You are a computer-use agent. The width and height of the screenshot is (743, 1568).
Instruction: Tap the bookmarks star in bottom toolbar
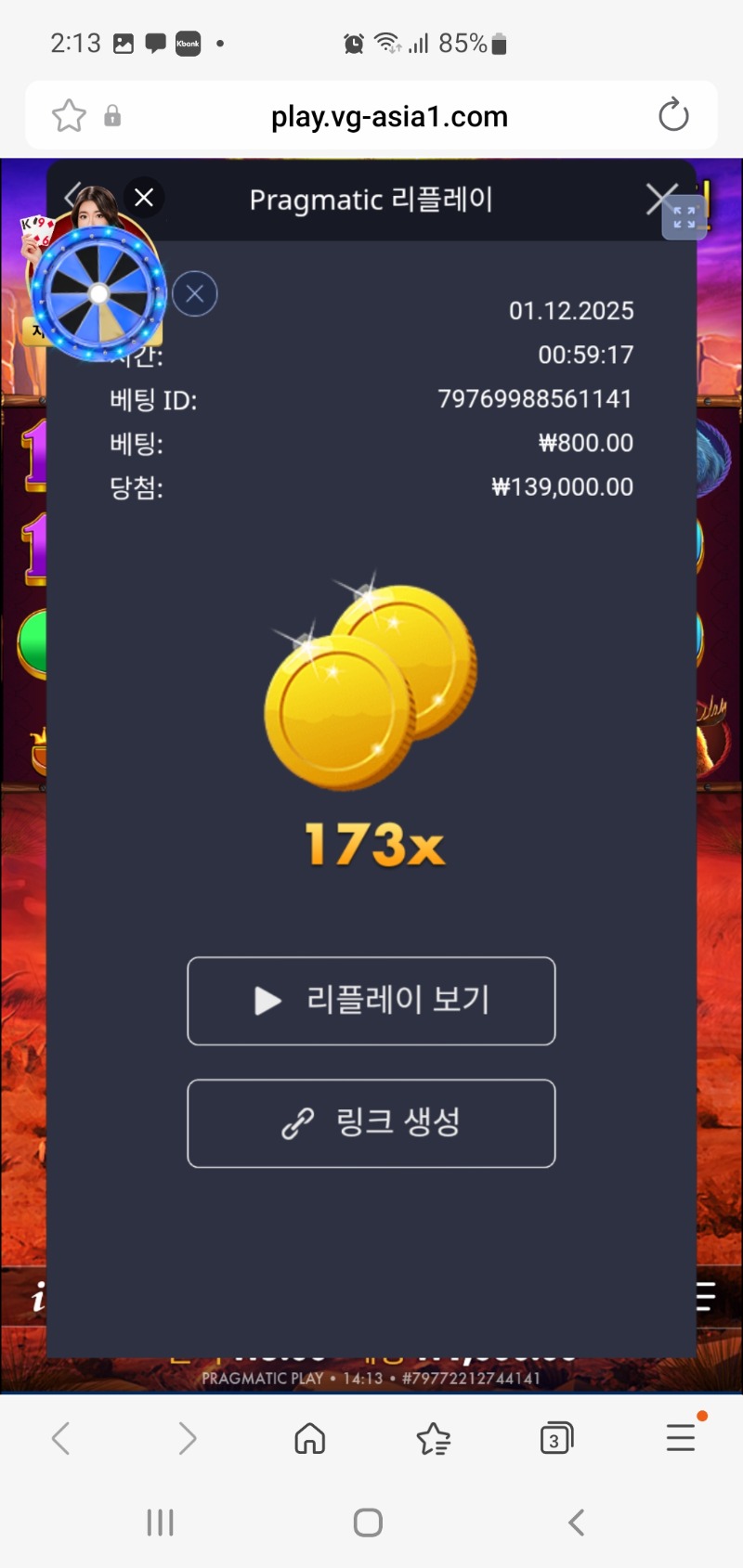(x=433, y=1437)
